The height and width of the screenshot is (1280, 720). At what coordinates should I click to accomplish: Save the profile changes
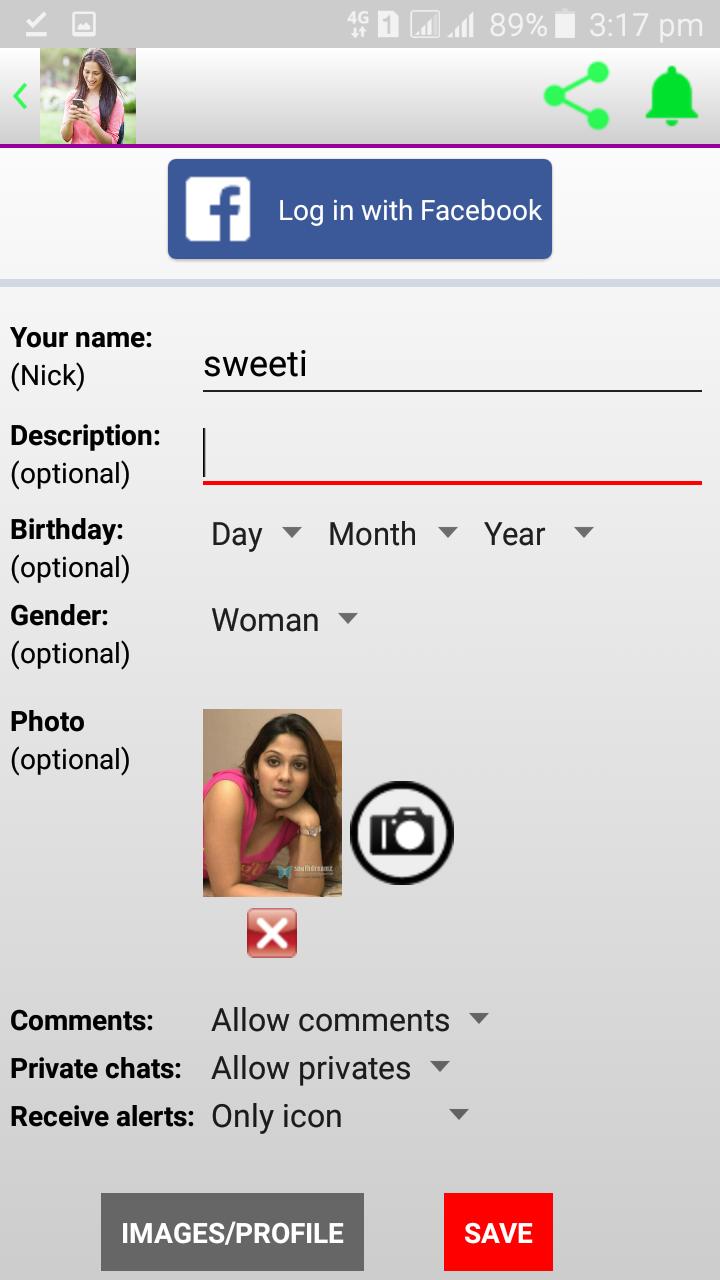point(498,1232)
